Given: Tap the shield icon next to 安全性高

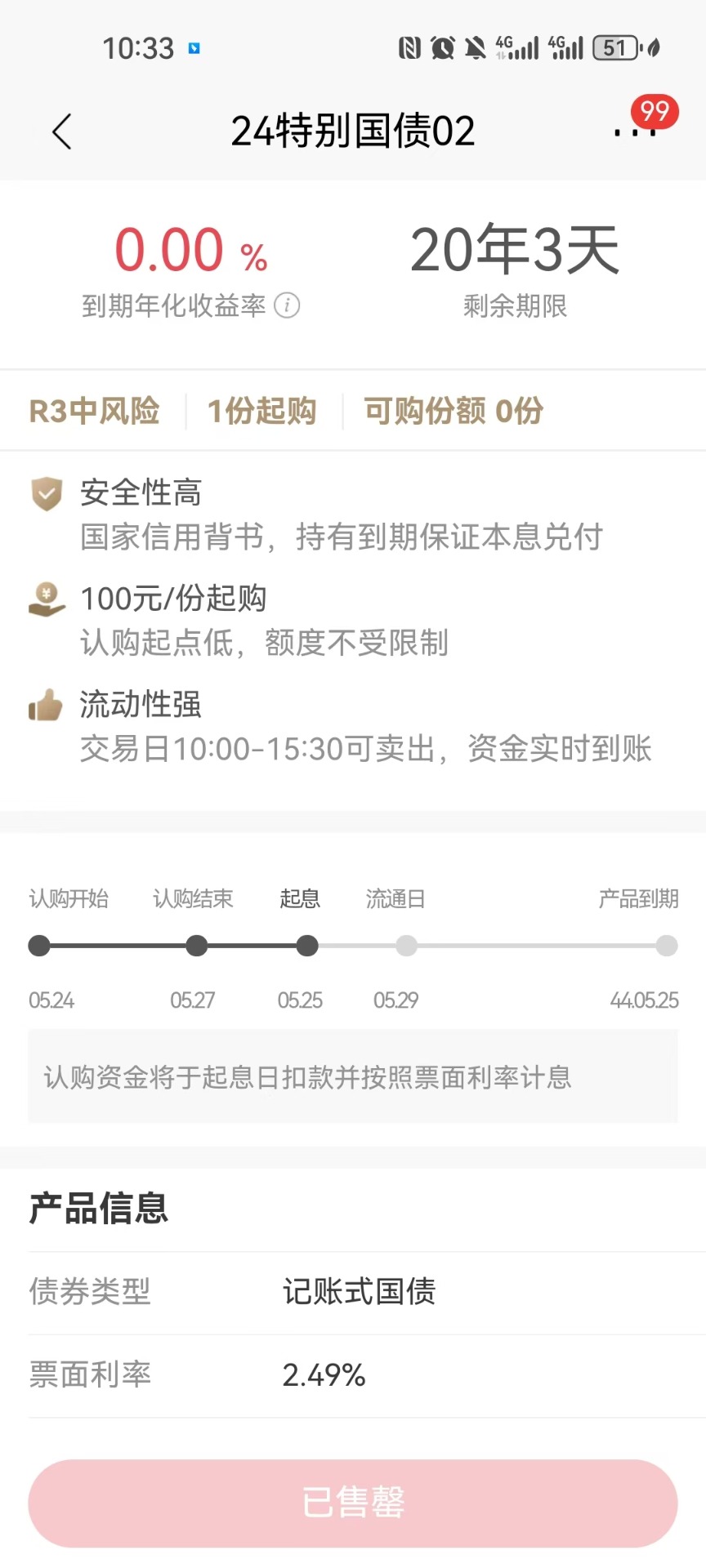Looking at the screenshot, I should (47, 494).
